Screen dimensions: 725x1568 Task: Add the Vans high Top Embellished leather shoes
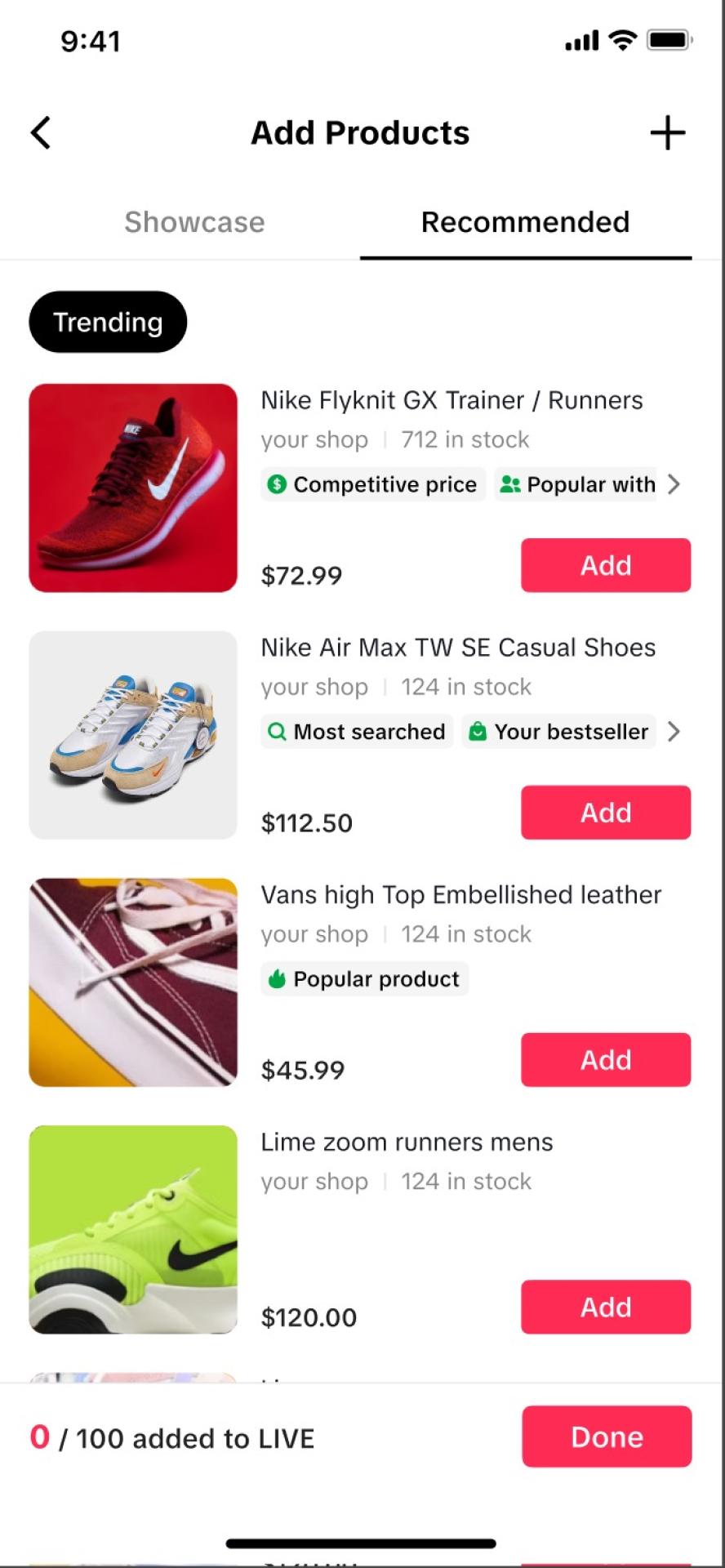point(605,1059)
